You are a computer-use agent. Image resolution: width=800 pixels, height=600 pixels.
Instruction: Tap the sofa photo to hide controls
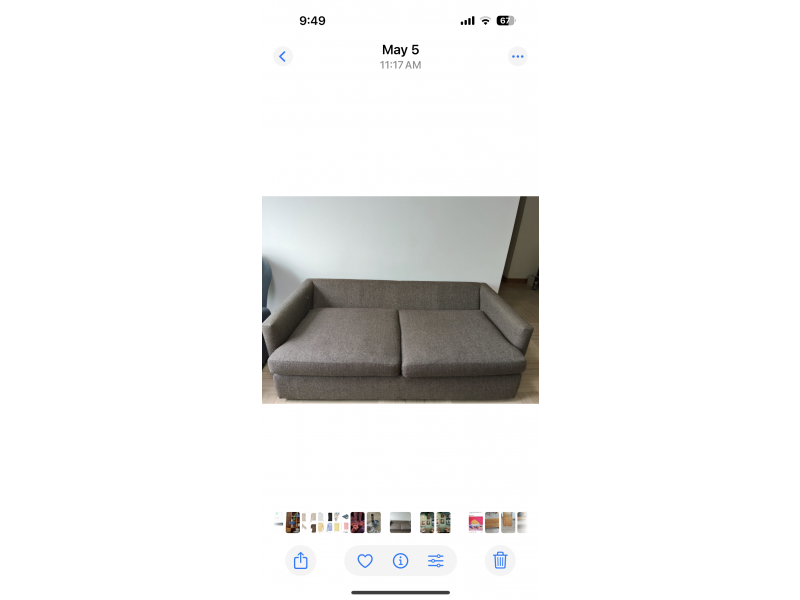tap(400, 300)
